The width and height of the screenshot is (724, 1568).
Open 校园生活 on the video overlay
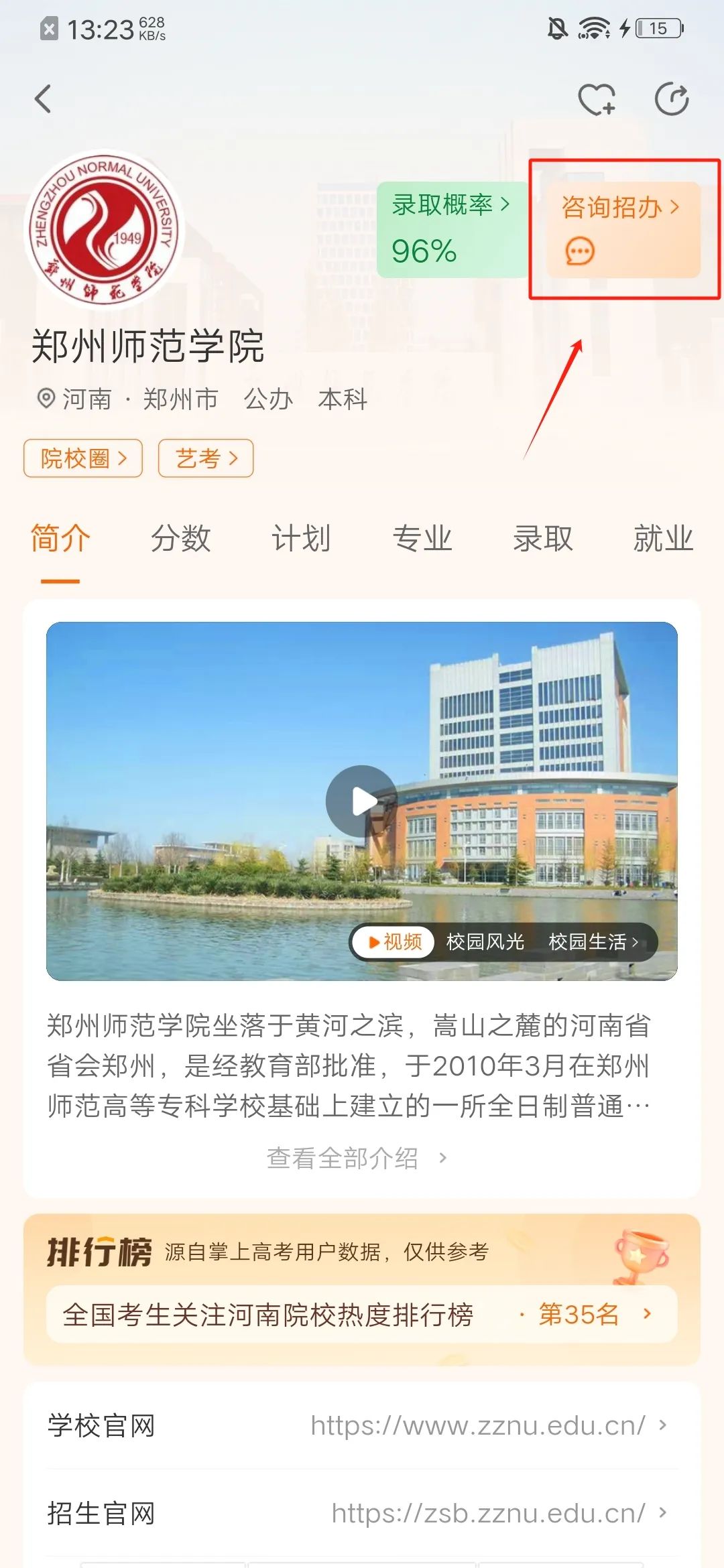click(x=593, y=941)
